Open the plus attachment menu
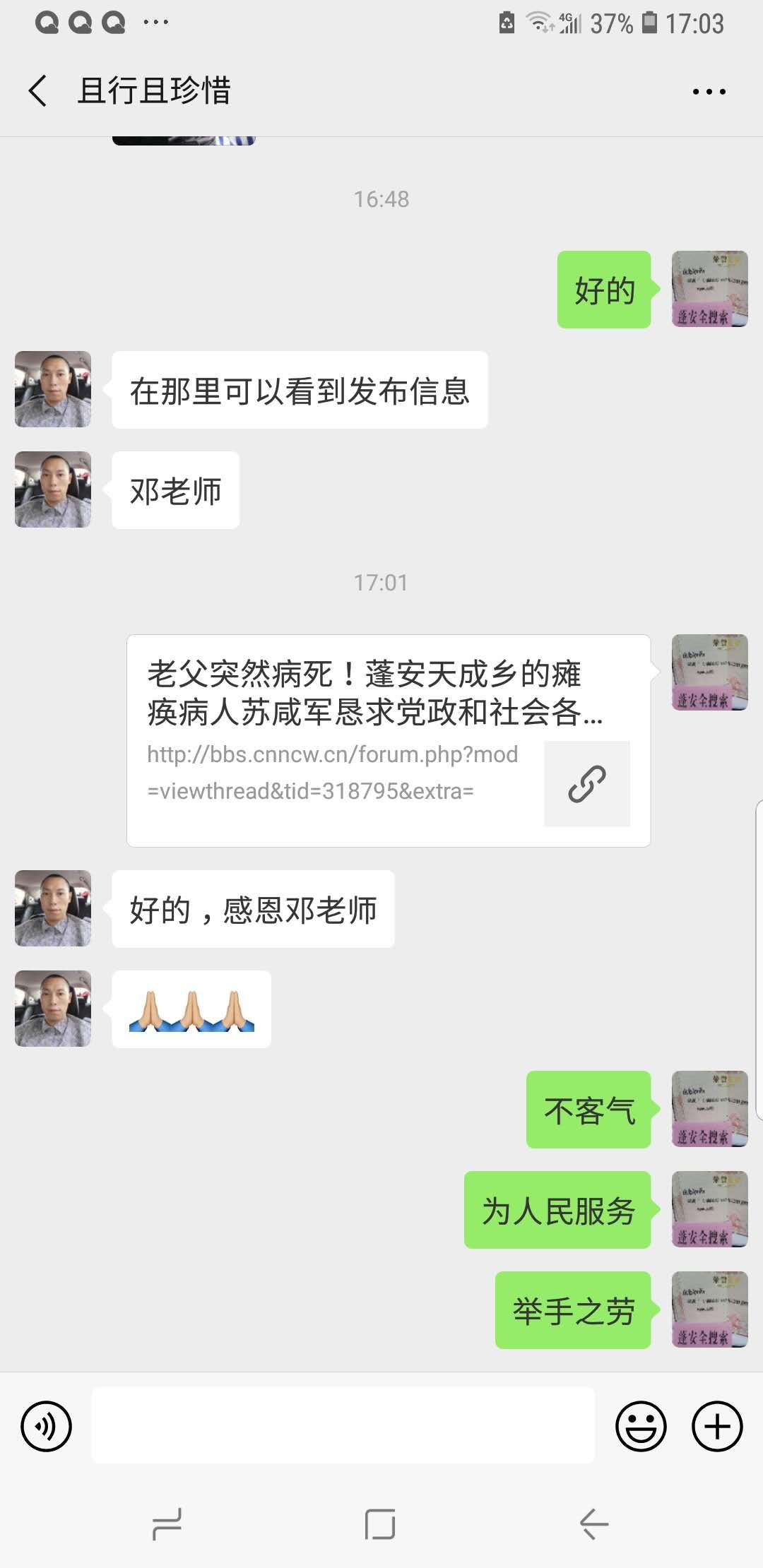 point(717,1426)
